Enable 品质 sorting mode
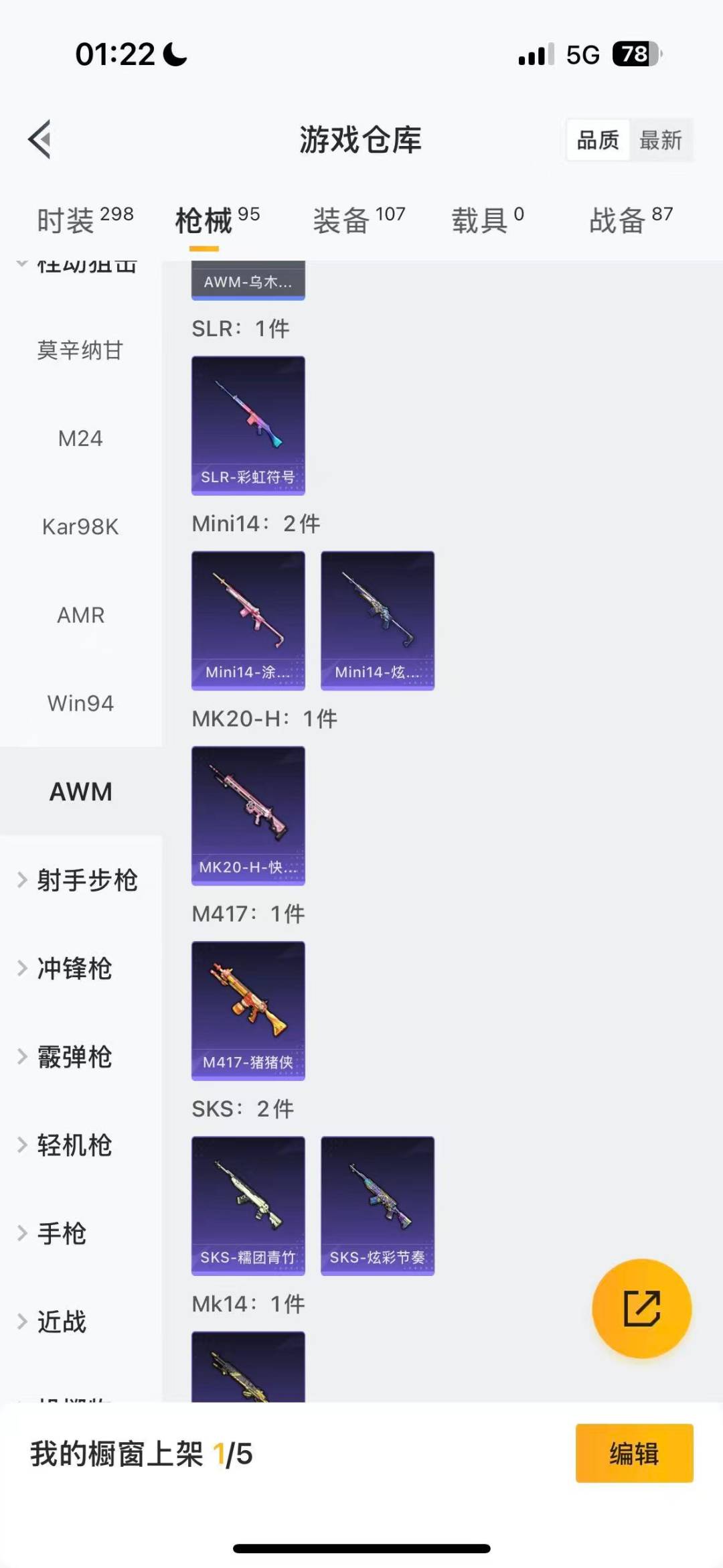The image size is (723, 1568). coord(597,139)
